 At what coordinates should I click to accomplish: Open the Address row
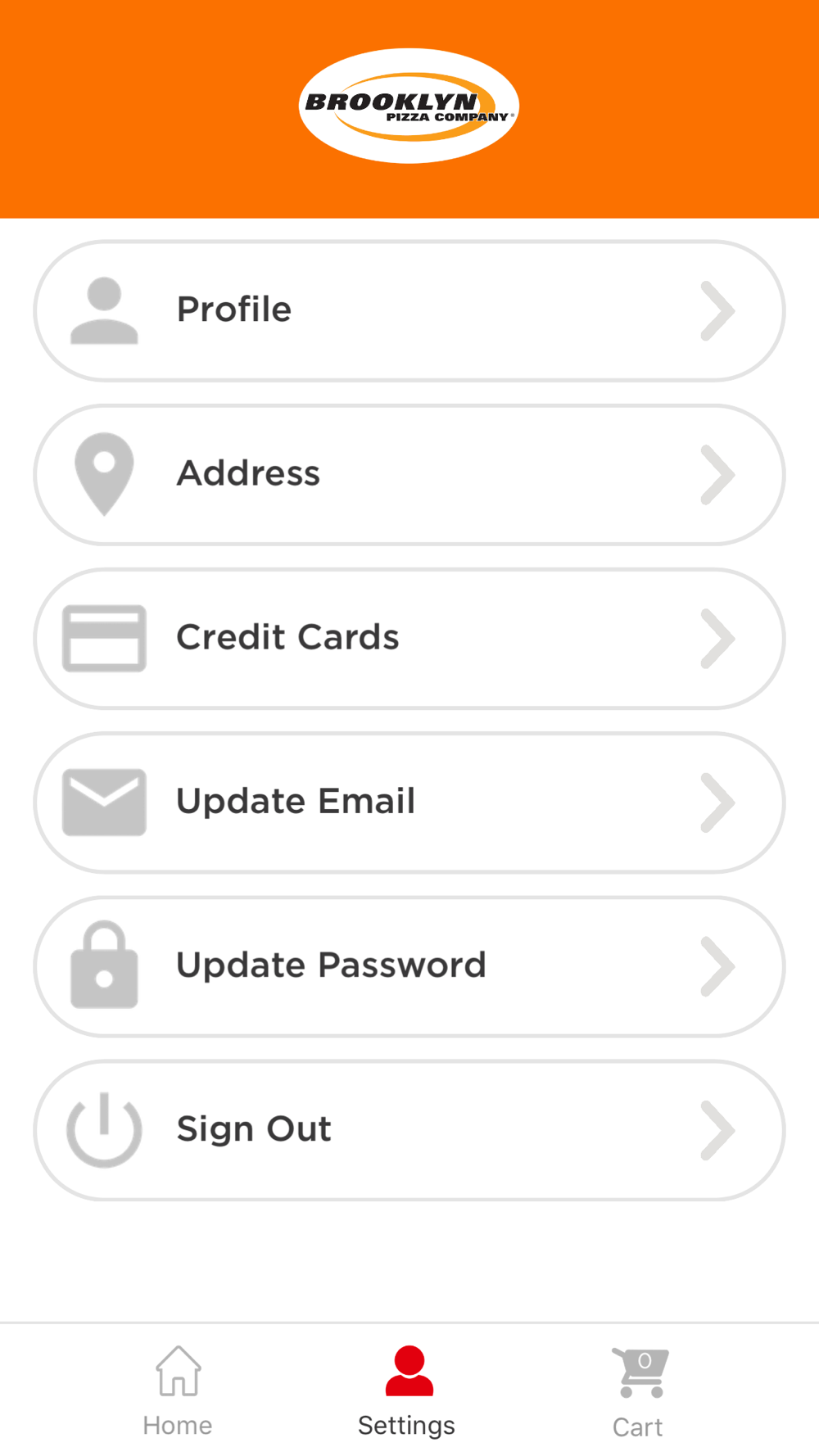point(409,475)
